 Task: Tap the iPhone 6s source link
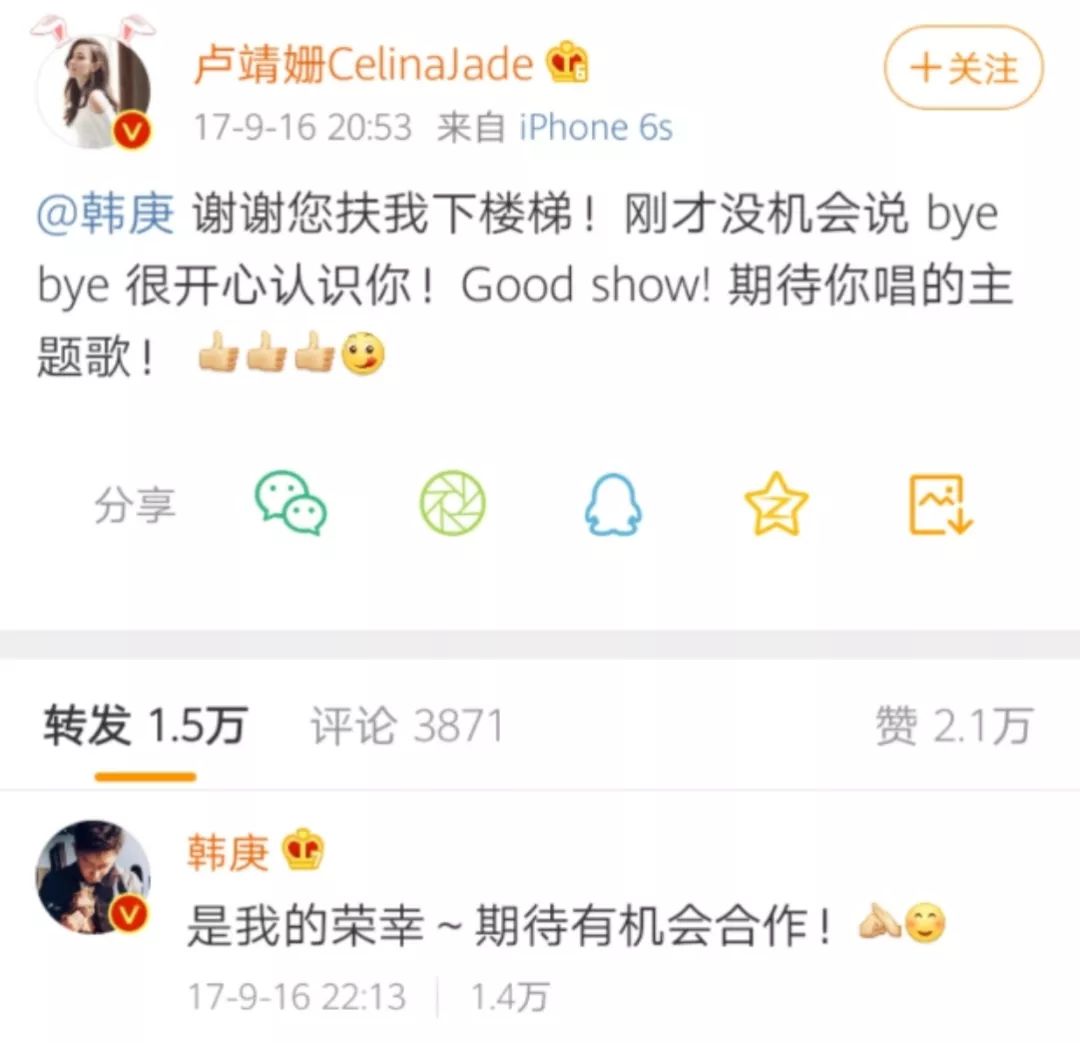tap(595, 127)
